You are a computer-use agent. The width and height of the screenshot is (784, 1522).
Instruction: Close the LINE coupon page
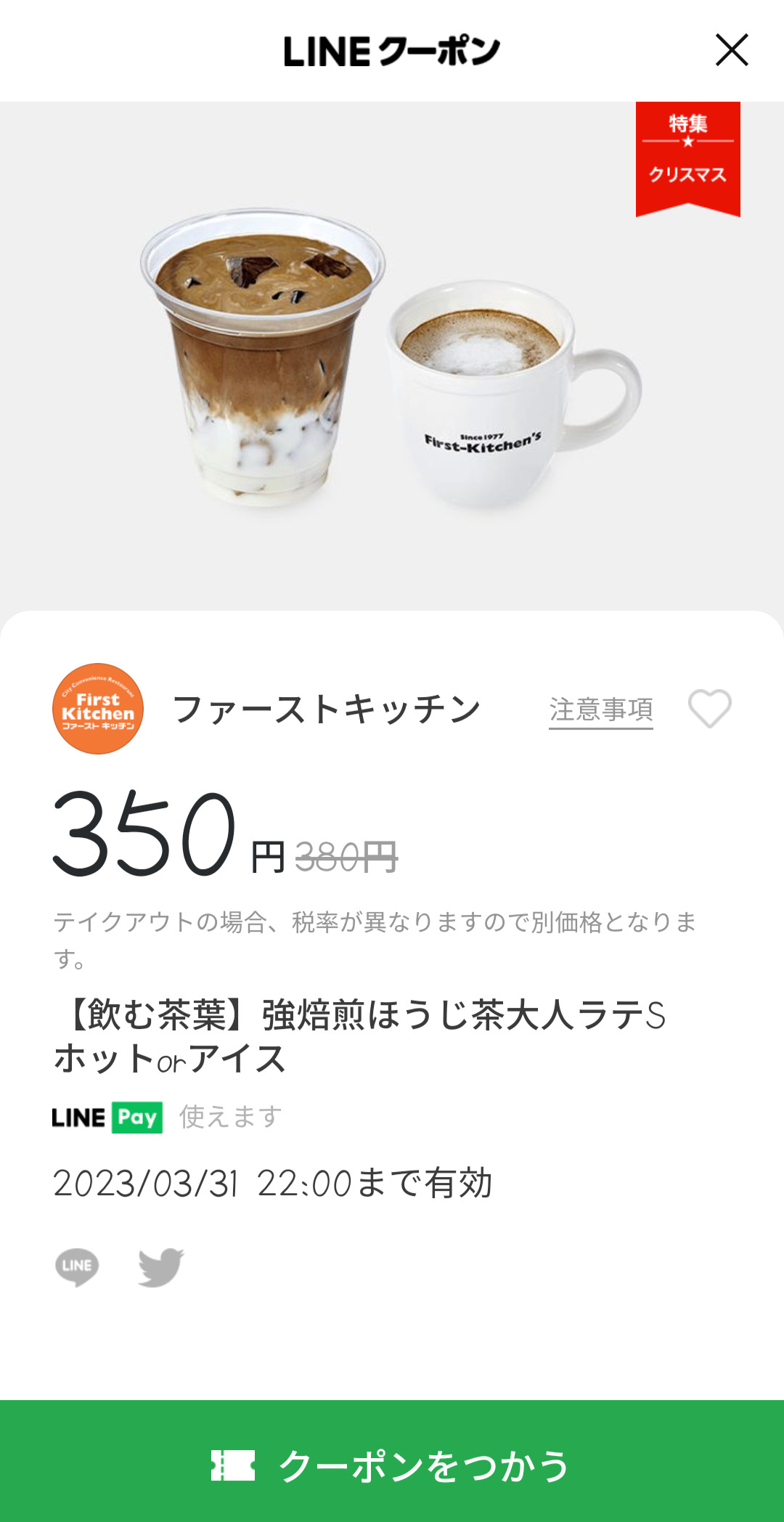pyautogui.click(x=731, y=50)
